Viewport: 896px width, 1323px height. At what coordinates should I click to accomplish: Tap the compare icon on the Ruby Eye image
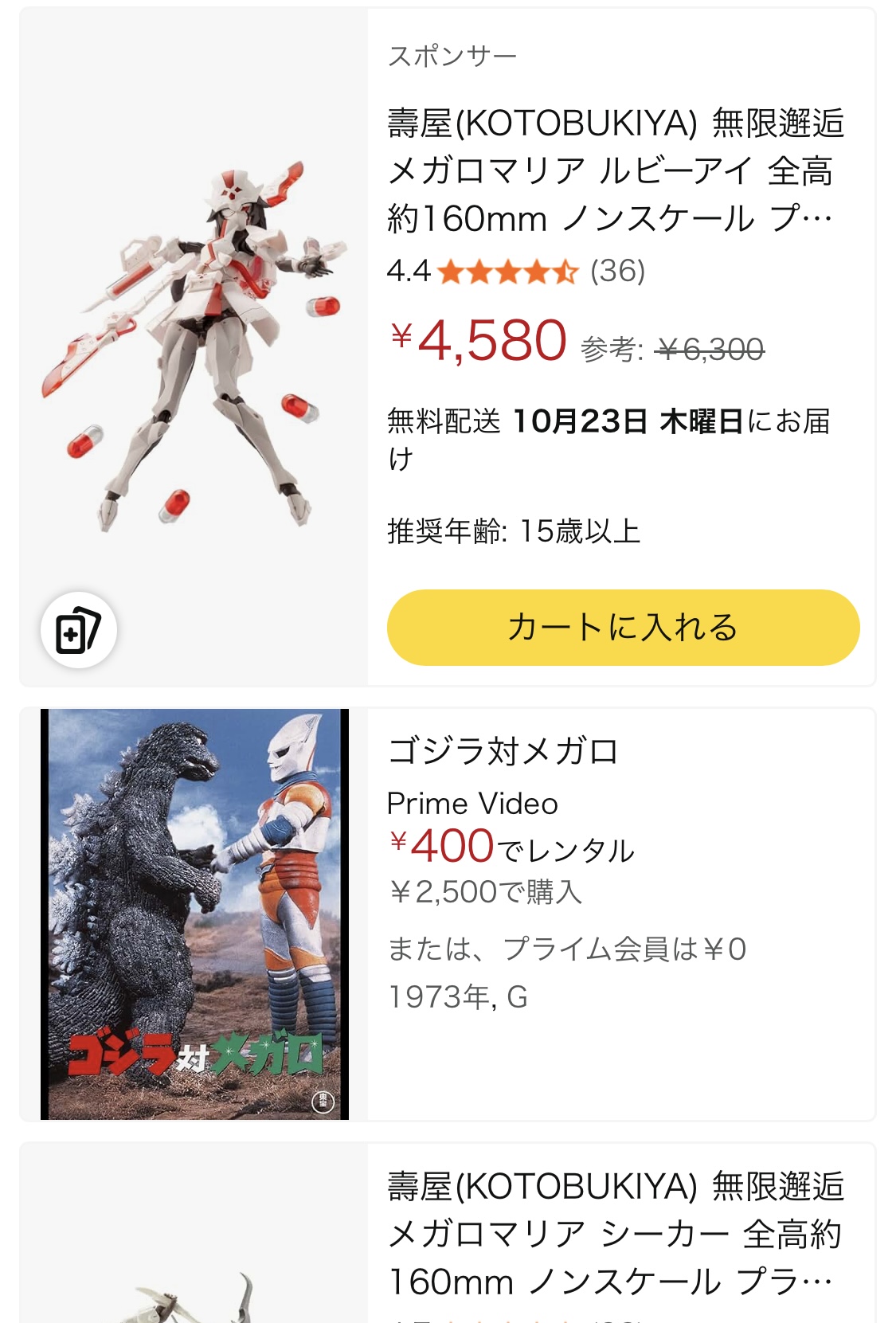pos(79,630)
